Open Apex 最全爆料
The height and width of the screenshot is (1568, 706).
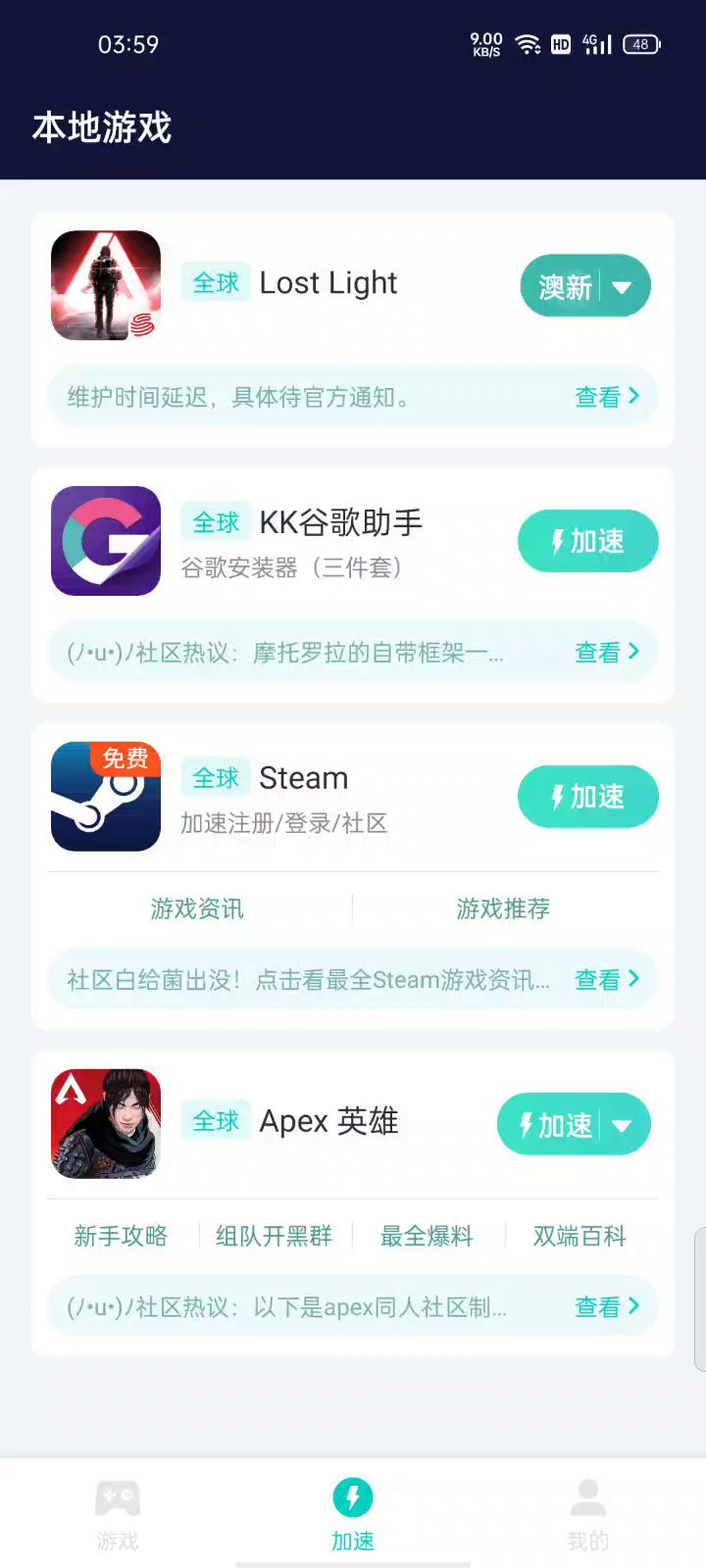click(x=427, y=1237)
